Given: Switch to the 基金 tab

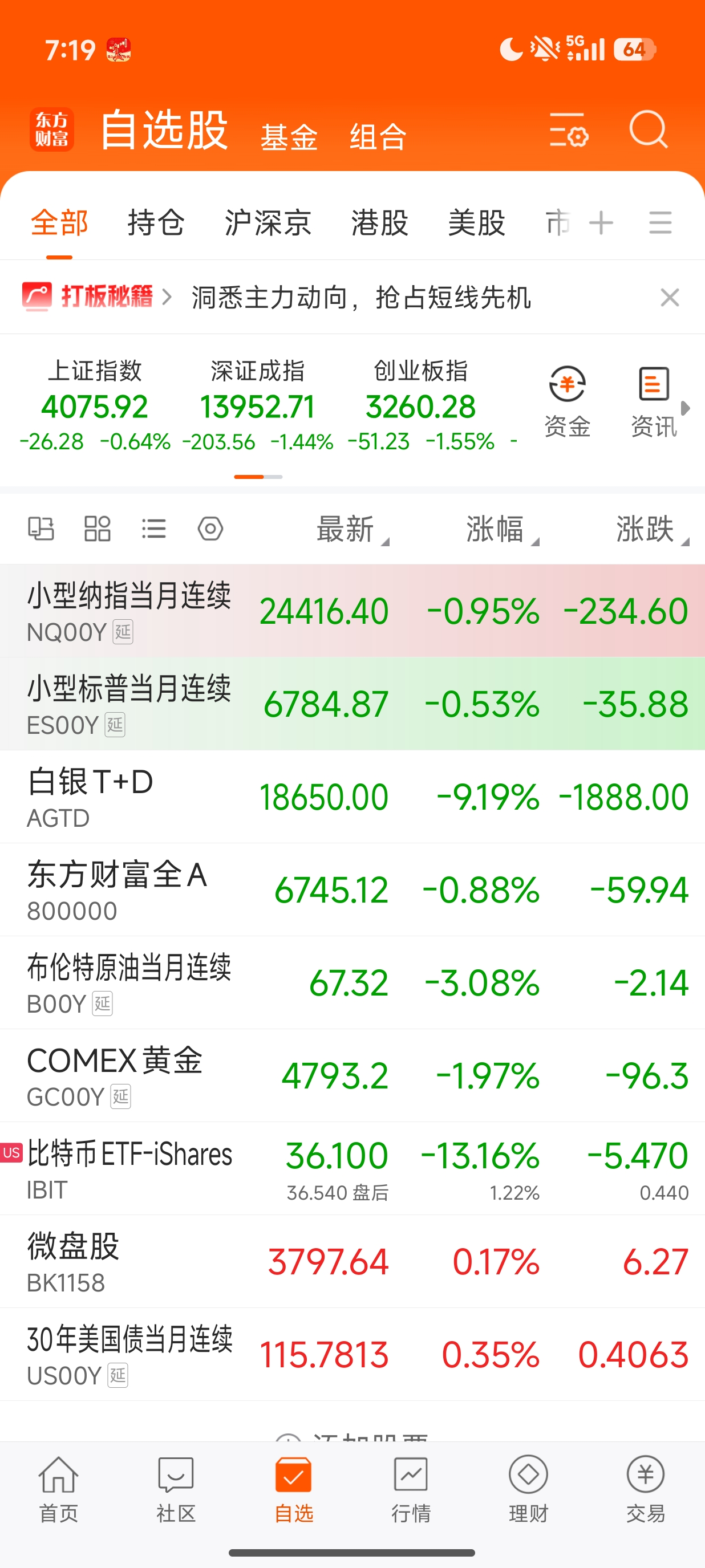Looking at the screenshot, I should click(289, 136).
